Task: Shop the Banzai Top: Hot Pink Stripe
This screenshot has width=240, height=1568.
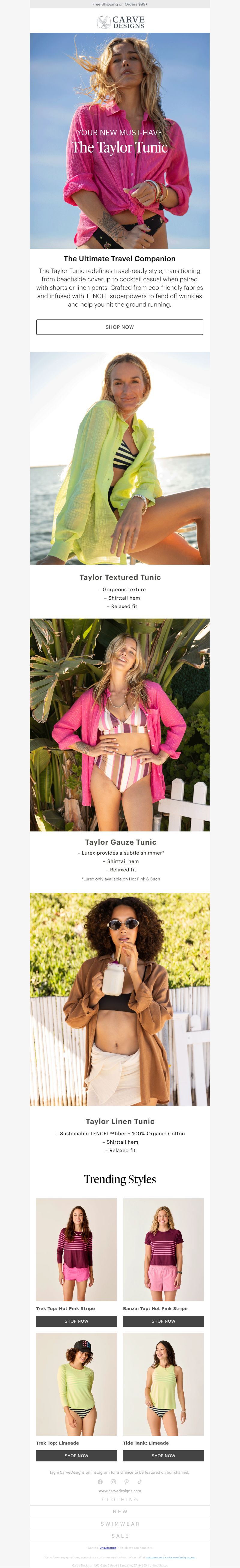Action: (163, 1321)
